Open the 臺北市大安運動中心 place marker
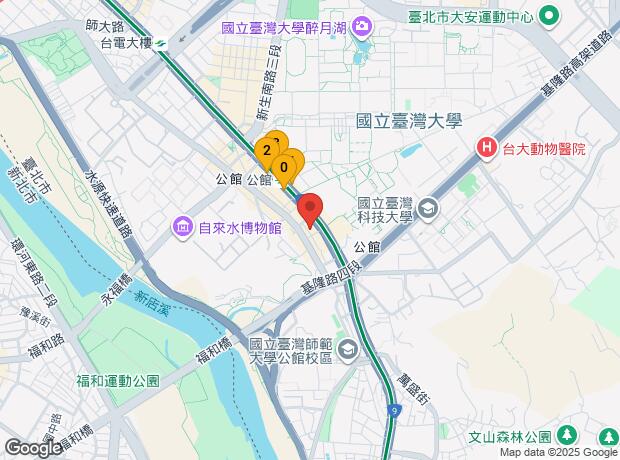The width and height of the screenshot is (620, 460). [x=548, y=15]
